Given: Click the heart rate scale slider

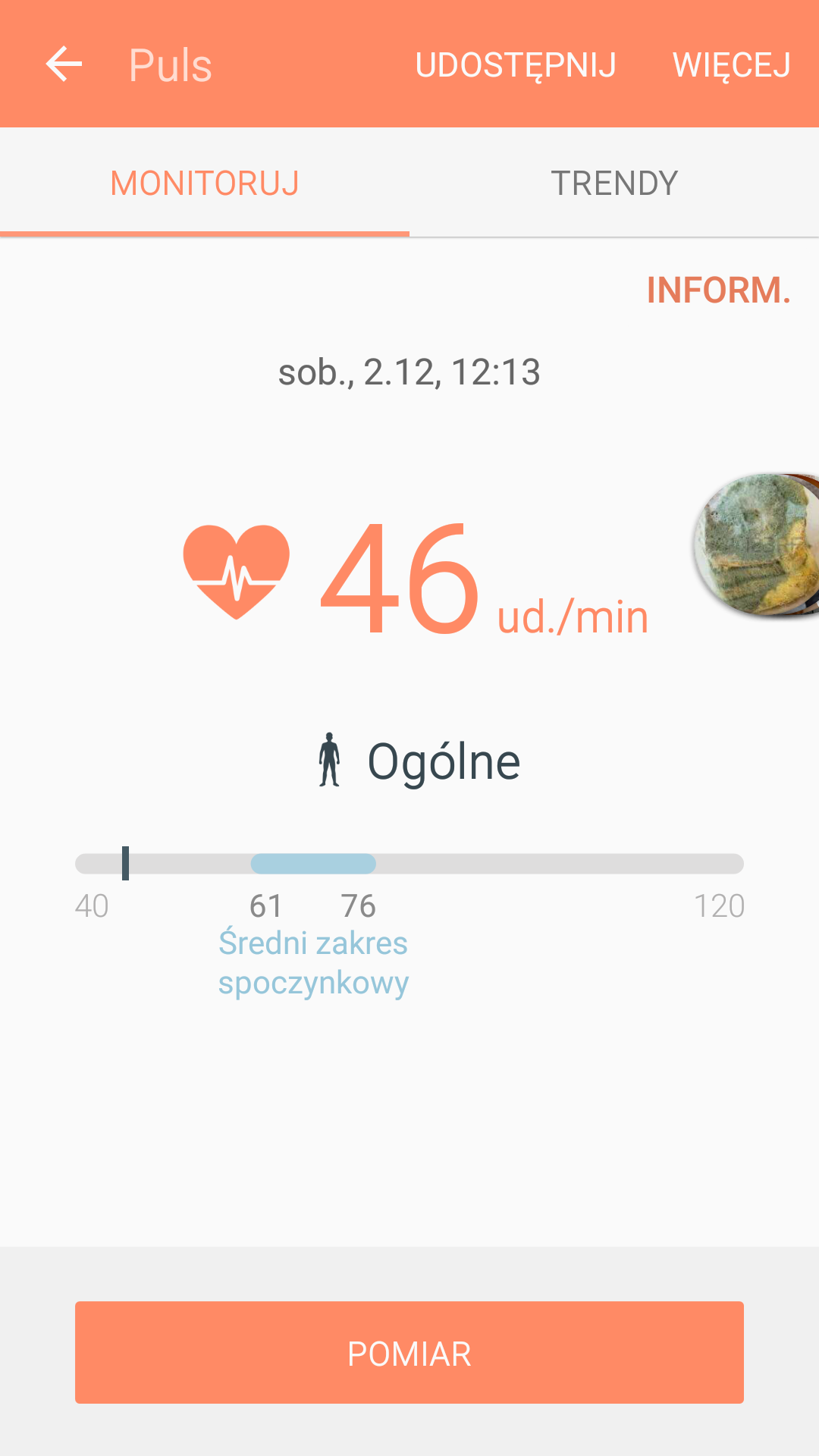Looking at the screenshot, I should click(x=409, y=864).
